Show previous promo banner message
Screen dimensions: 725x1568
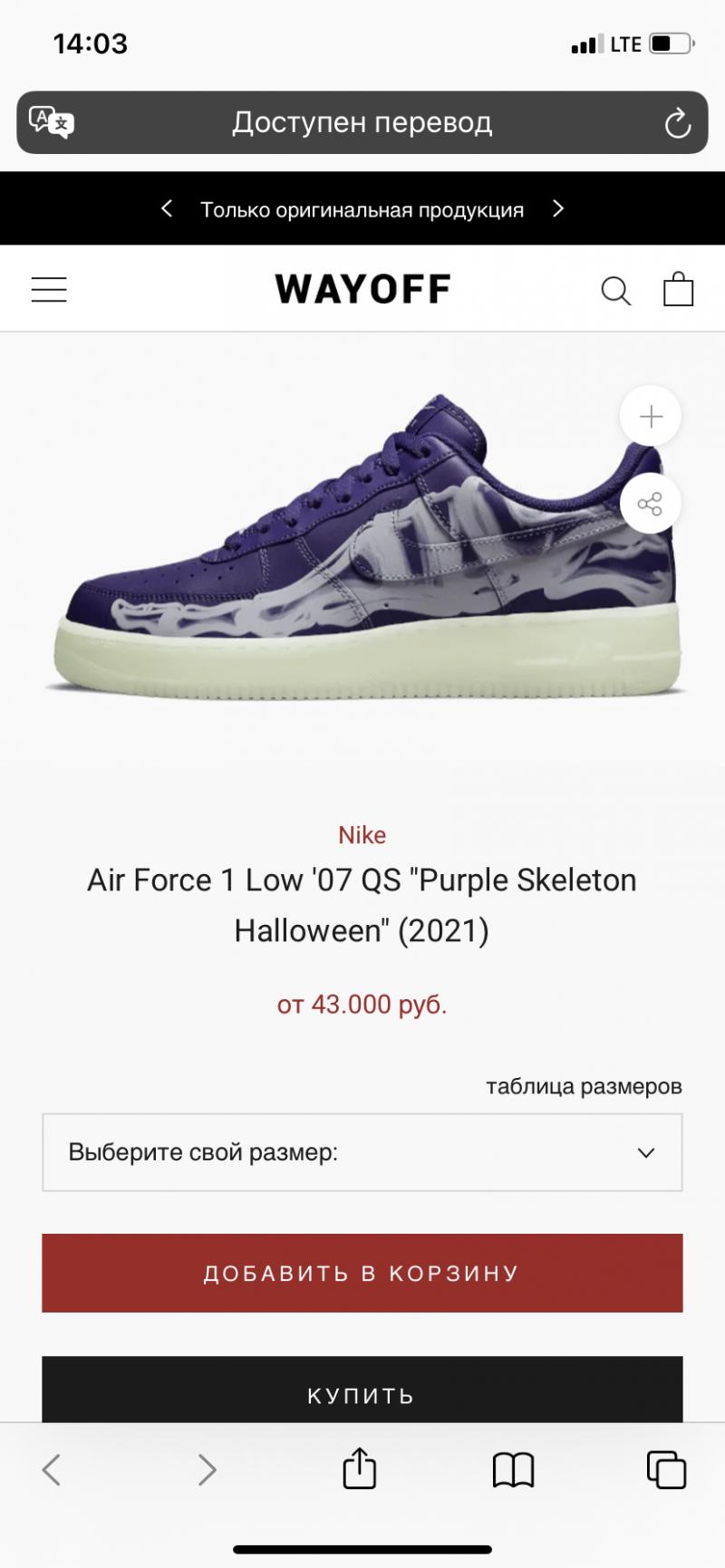tap(167, 209)
